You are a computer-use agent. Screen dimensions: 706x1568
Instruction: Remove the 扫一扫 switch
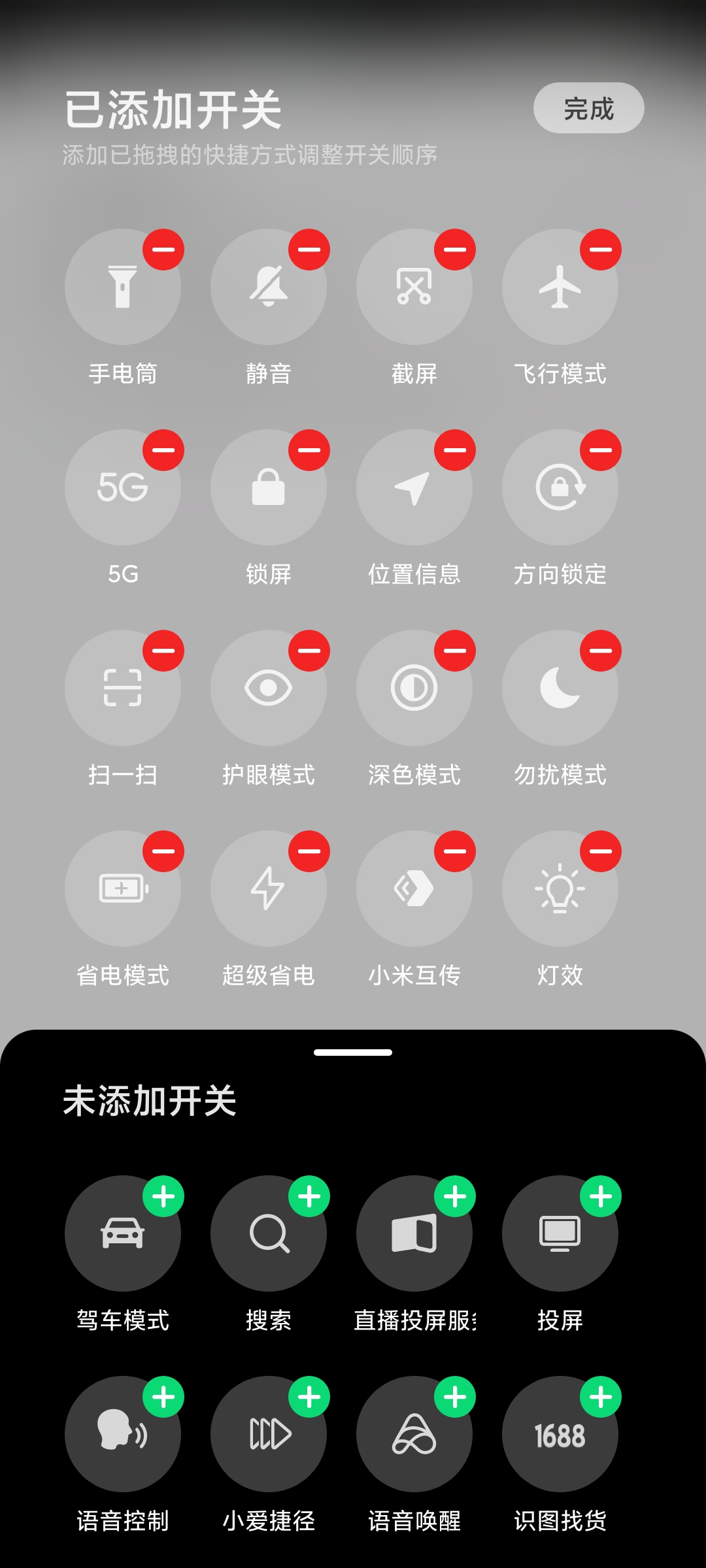click(163, 651)
